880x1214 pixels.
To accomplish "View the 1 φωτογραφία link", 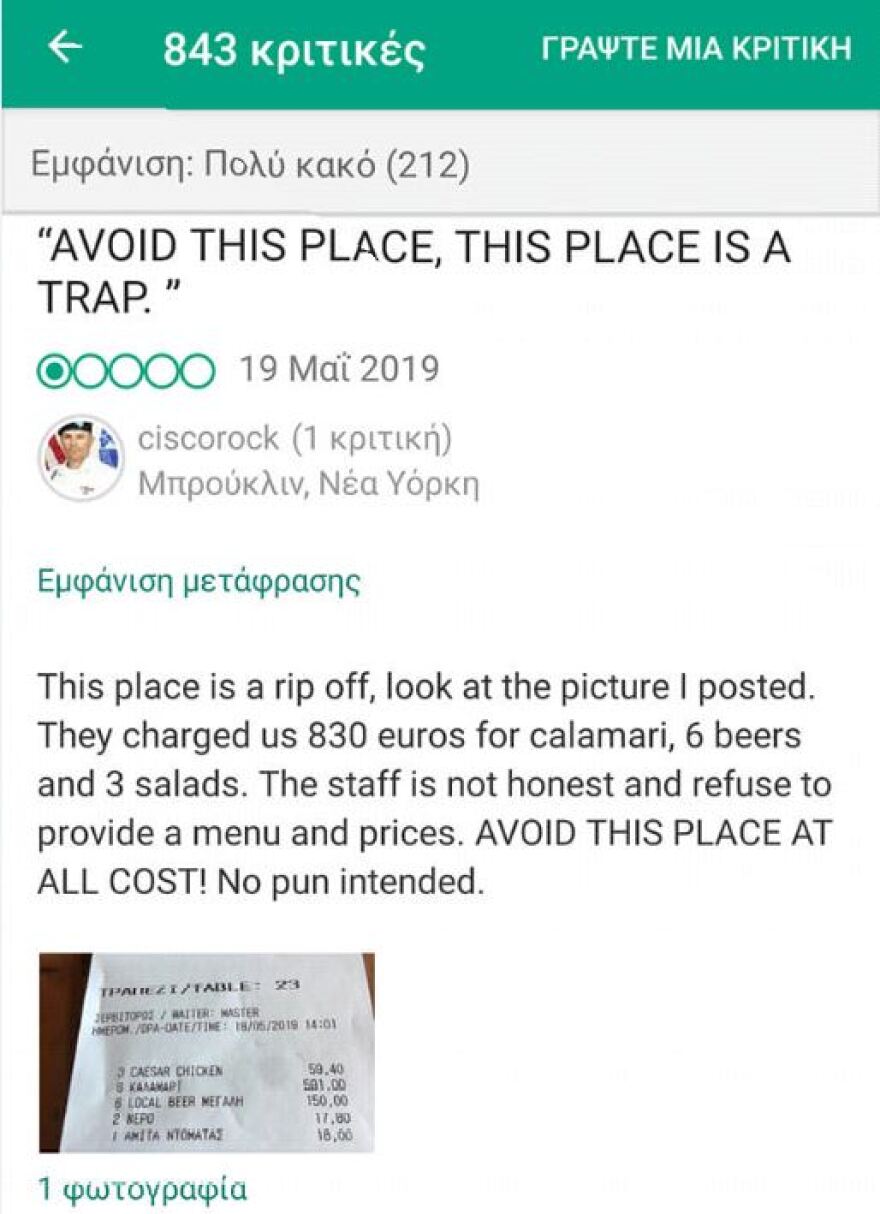I will coord(142,1189).
